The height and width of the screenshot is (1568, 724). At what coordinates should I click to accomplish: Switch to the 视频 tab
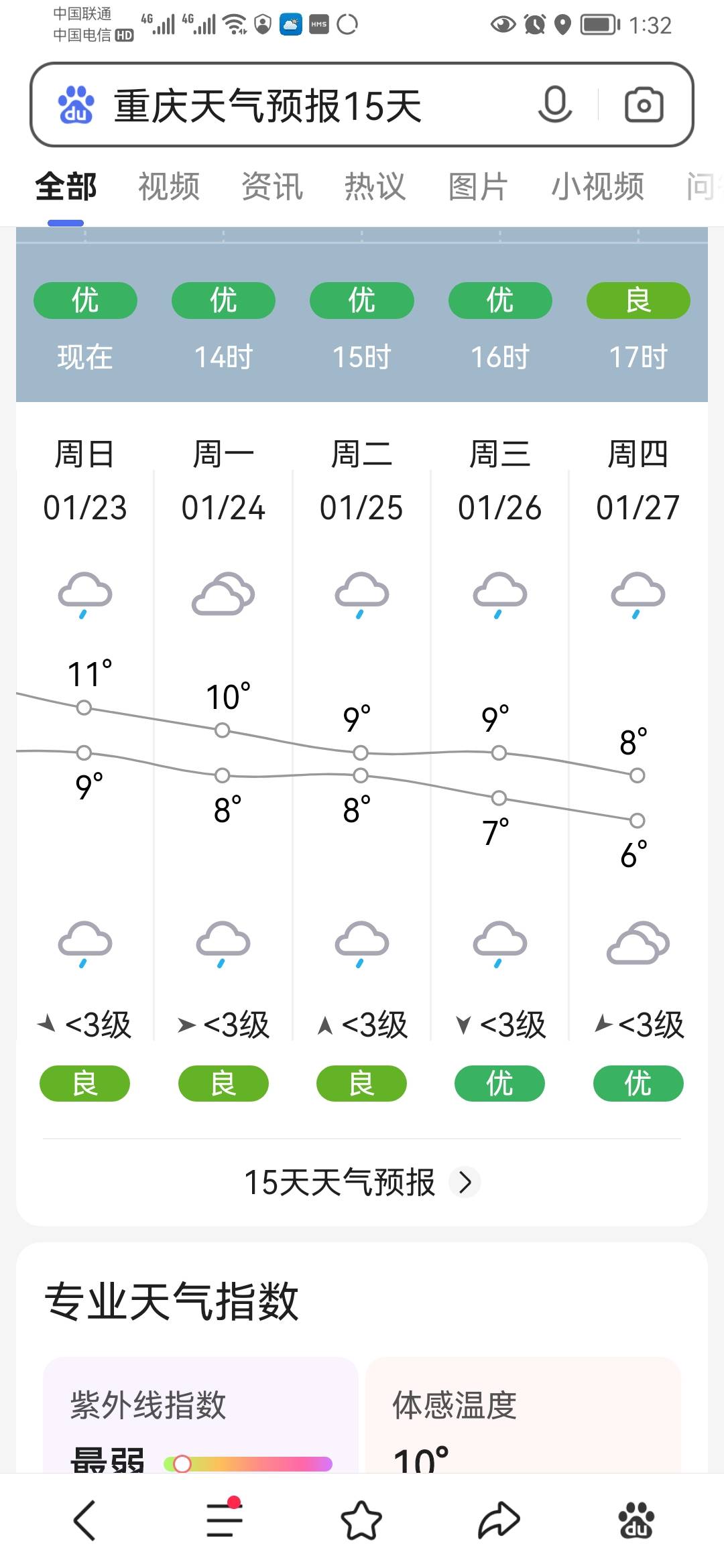click(169, 186)
